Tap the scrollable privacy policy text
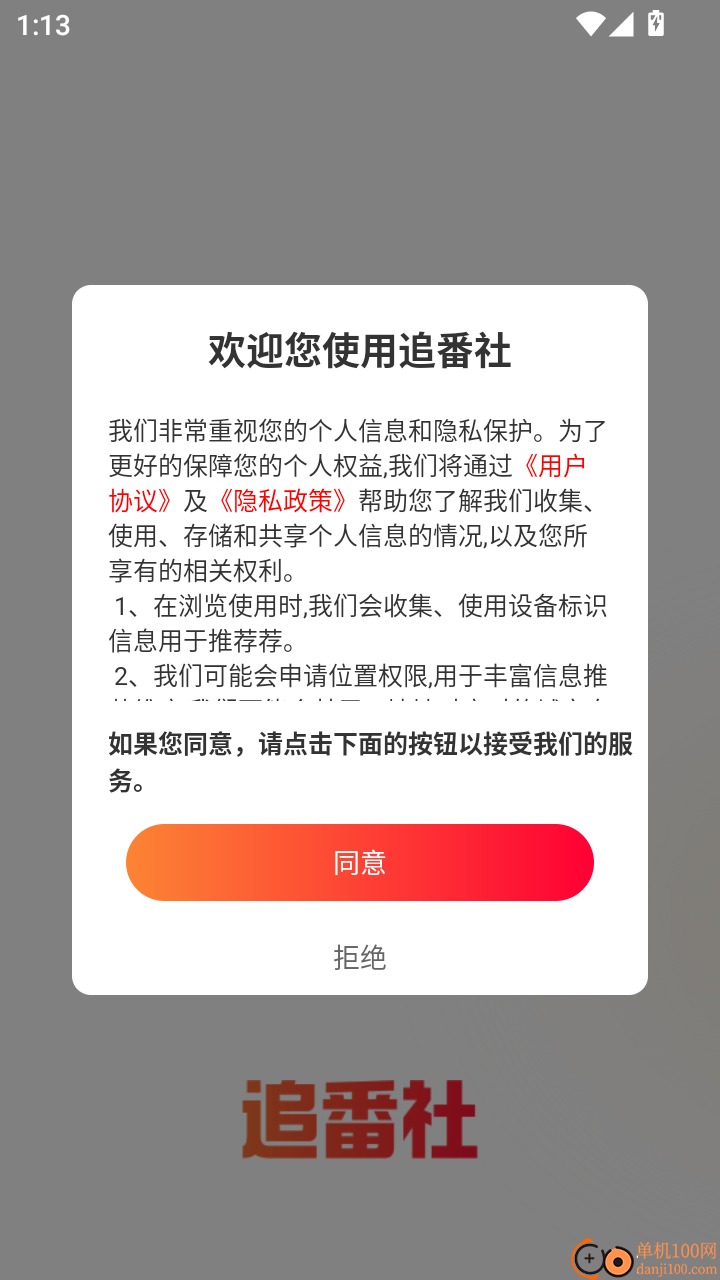Image resolution: width=720 pixels, height=1280 pixels. tap(360, 550)
